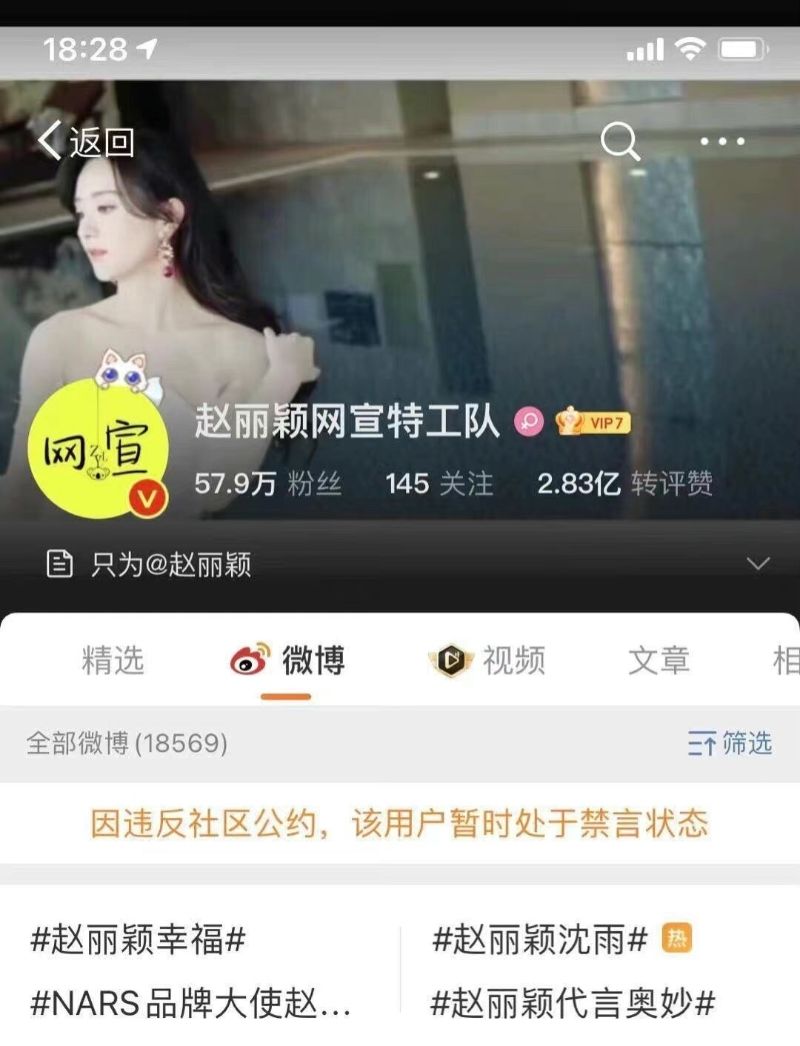Screen dimensions: 800x1046
Task: Switch to the 精选 tab
Action: click(113, 660)
